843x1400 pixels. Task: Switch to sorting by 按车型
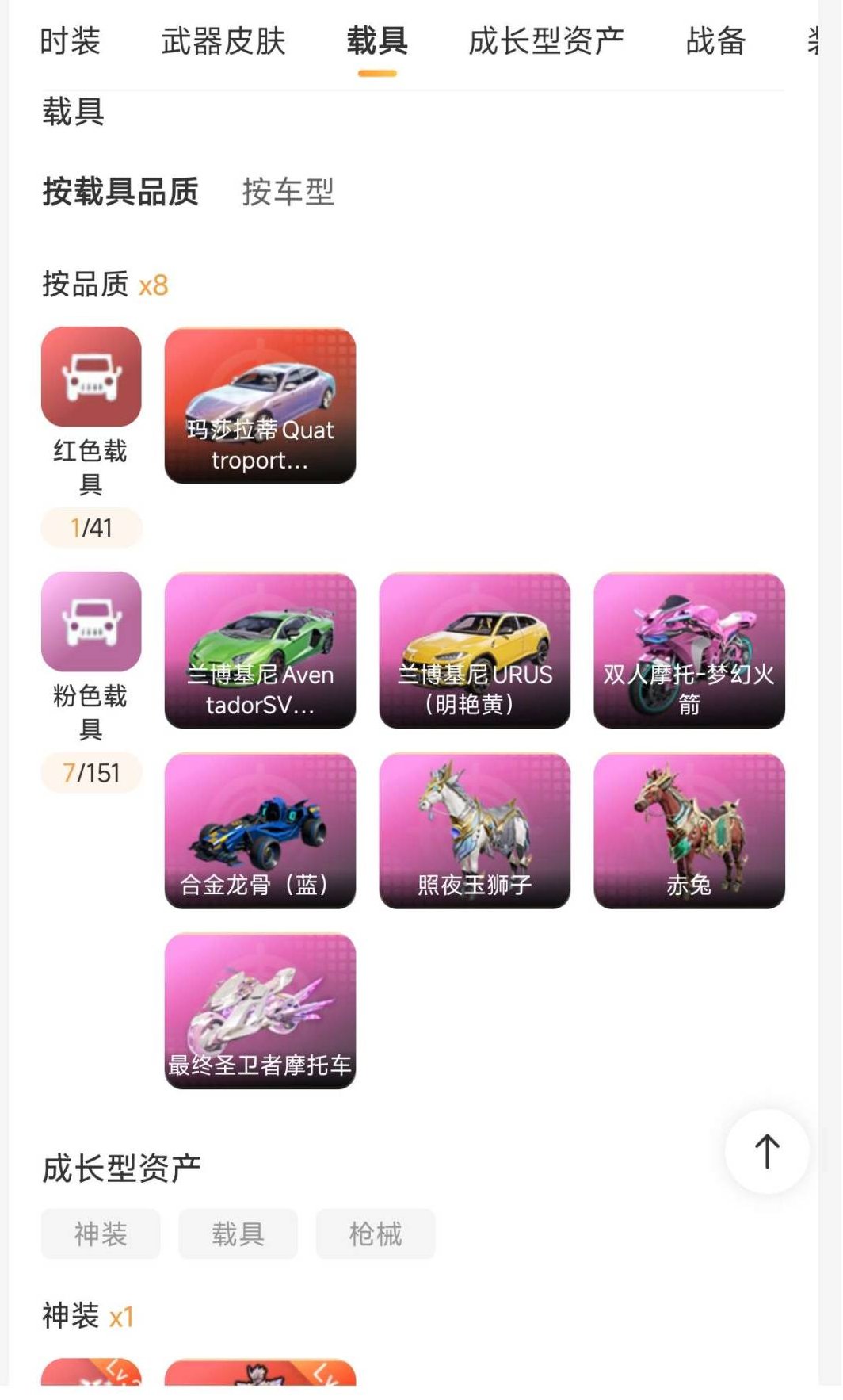pyautogui.click(x=288, y=193)
